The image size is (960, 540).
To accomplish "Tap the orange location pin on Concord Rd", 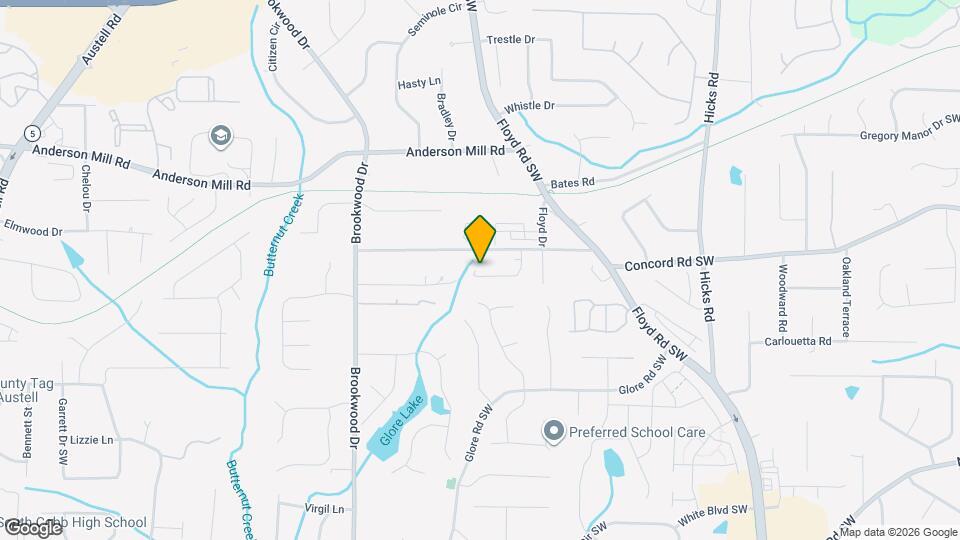I will 480,238.
